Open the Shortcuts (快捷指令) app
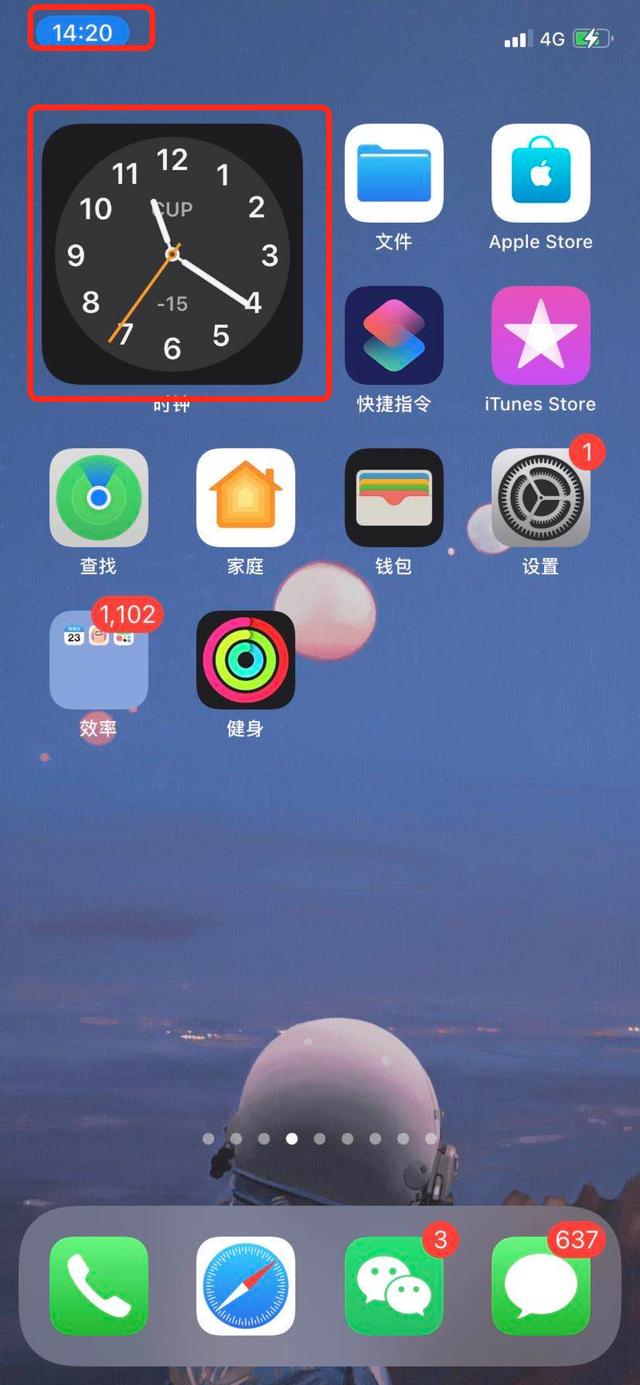The image size is (640, 1385). [x=393, y=335]
